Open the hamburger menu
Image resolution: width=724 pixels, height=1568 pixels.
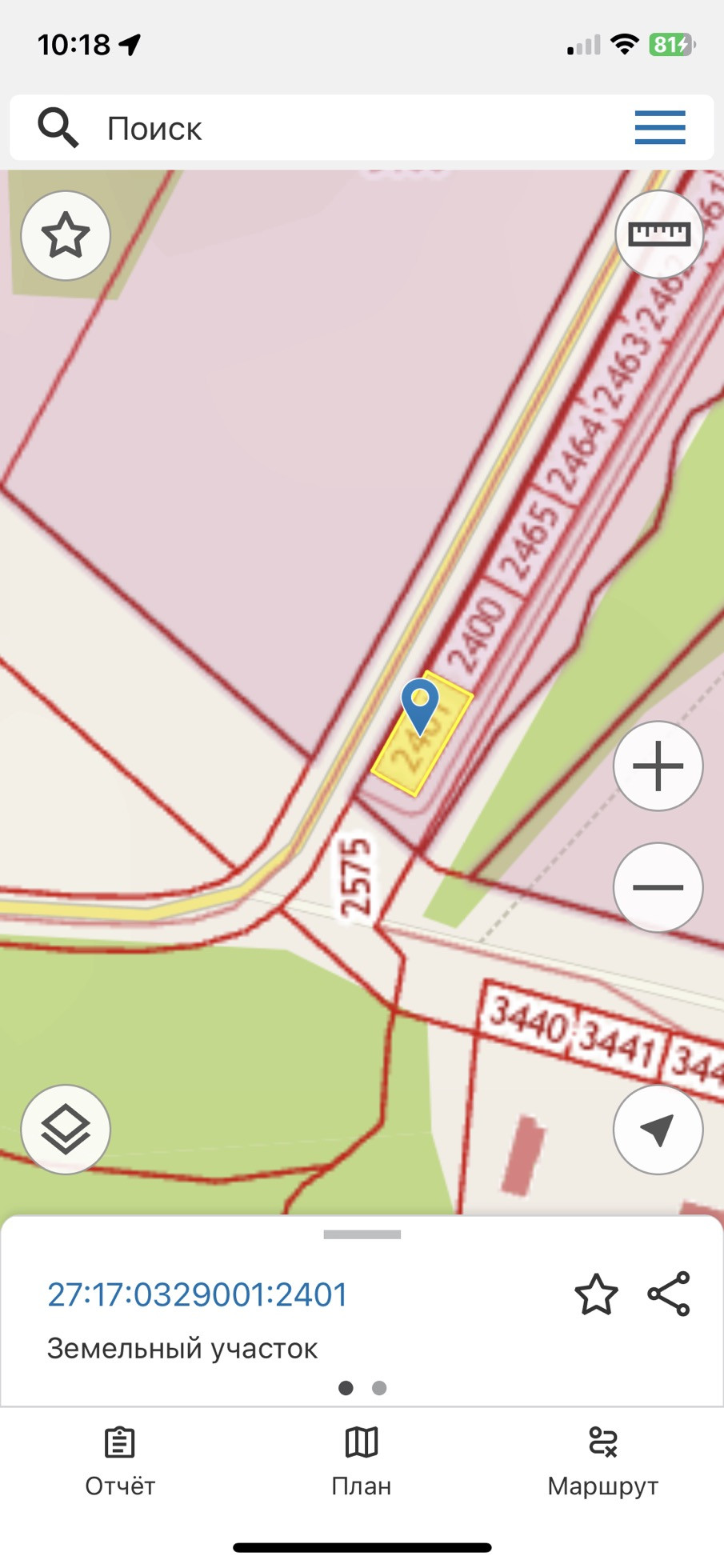click(x=660, y=128)
